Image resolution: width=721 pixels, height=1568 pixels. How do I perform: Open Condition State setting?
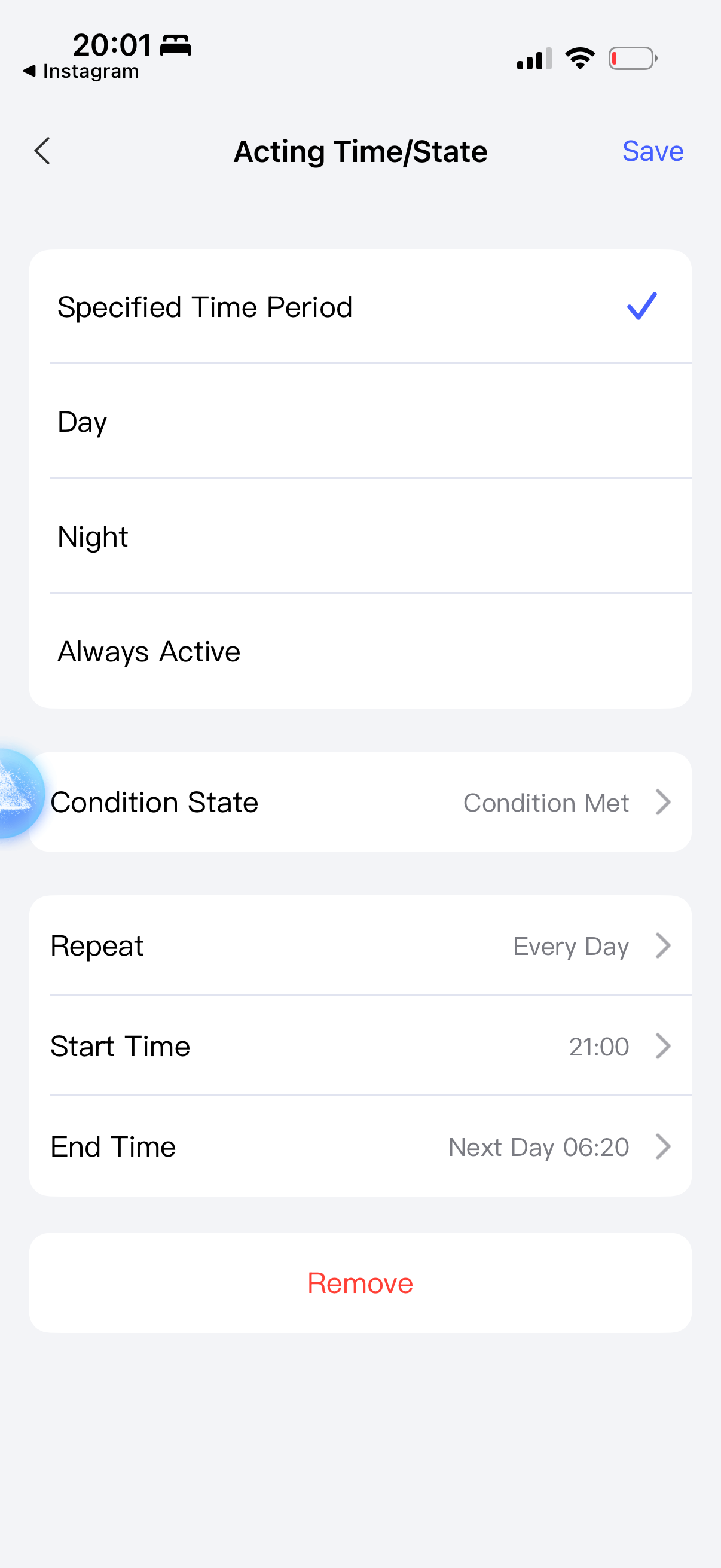(x=360, y=803)
